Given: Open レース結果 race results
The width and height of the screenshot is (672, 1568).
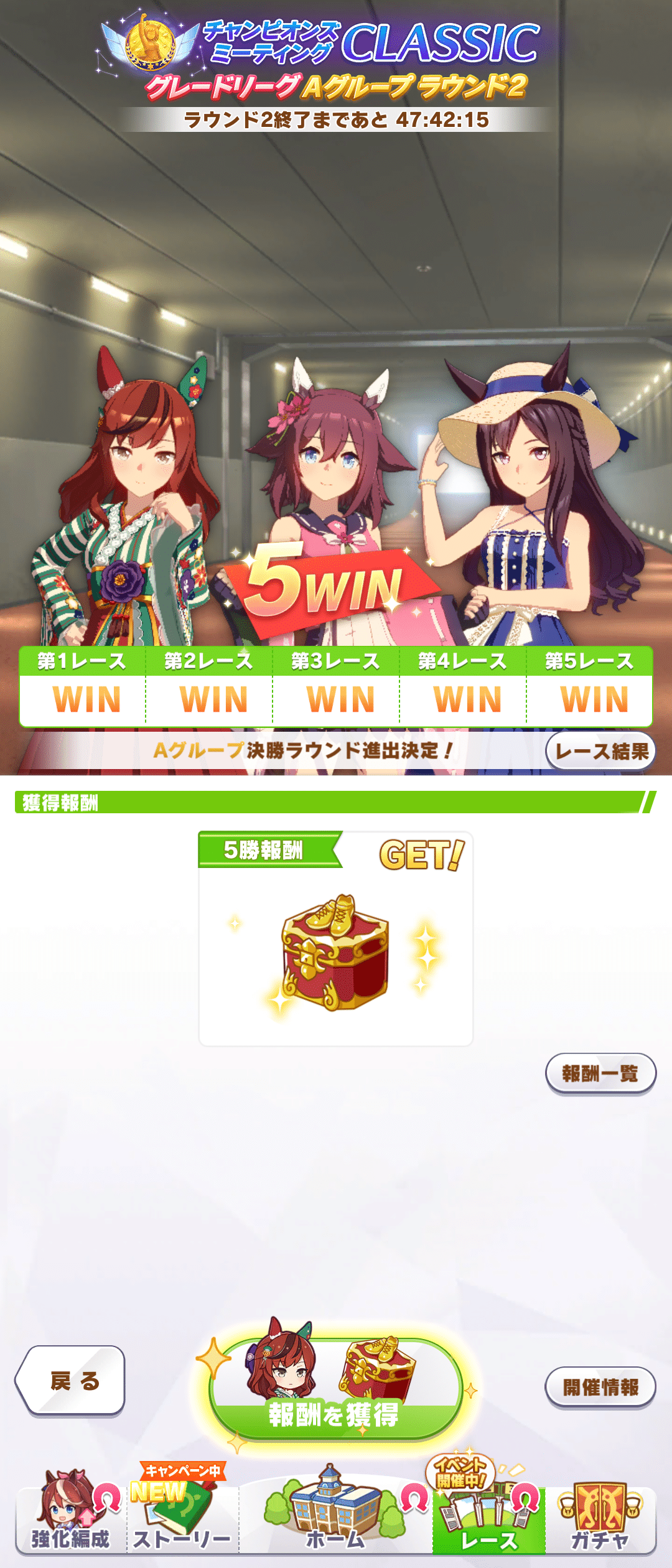Looking at the screenshot, I should pyautogui.click(x=600, y=751).
